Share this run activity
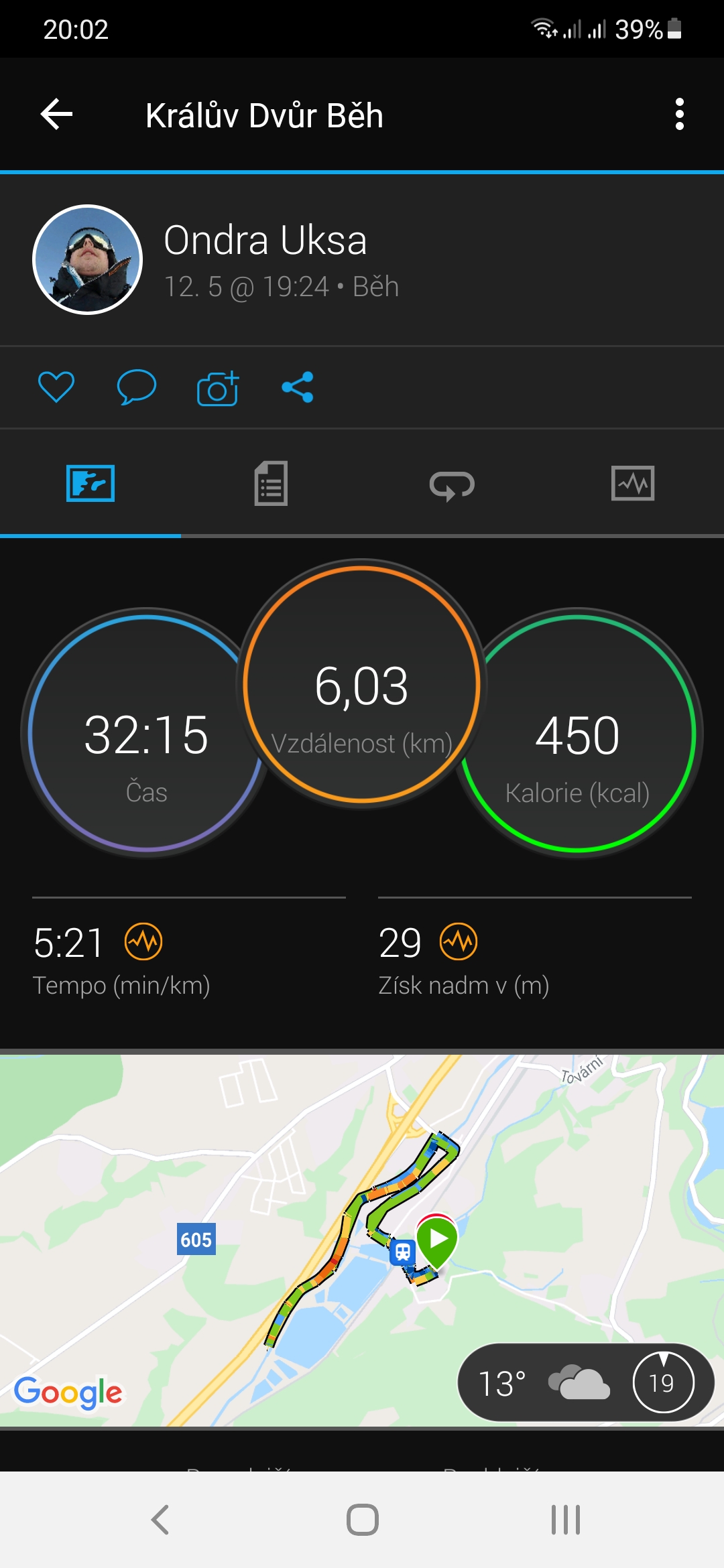724x1568 pixels. [298, 387]
